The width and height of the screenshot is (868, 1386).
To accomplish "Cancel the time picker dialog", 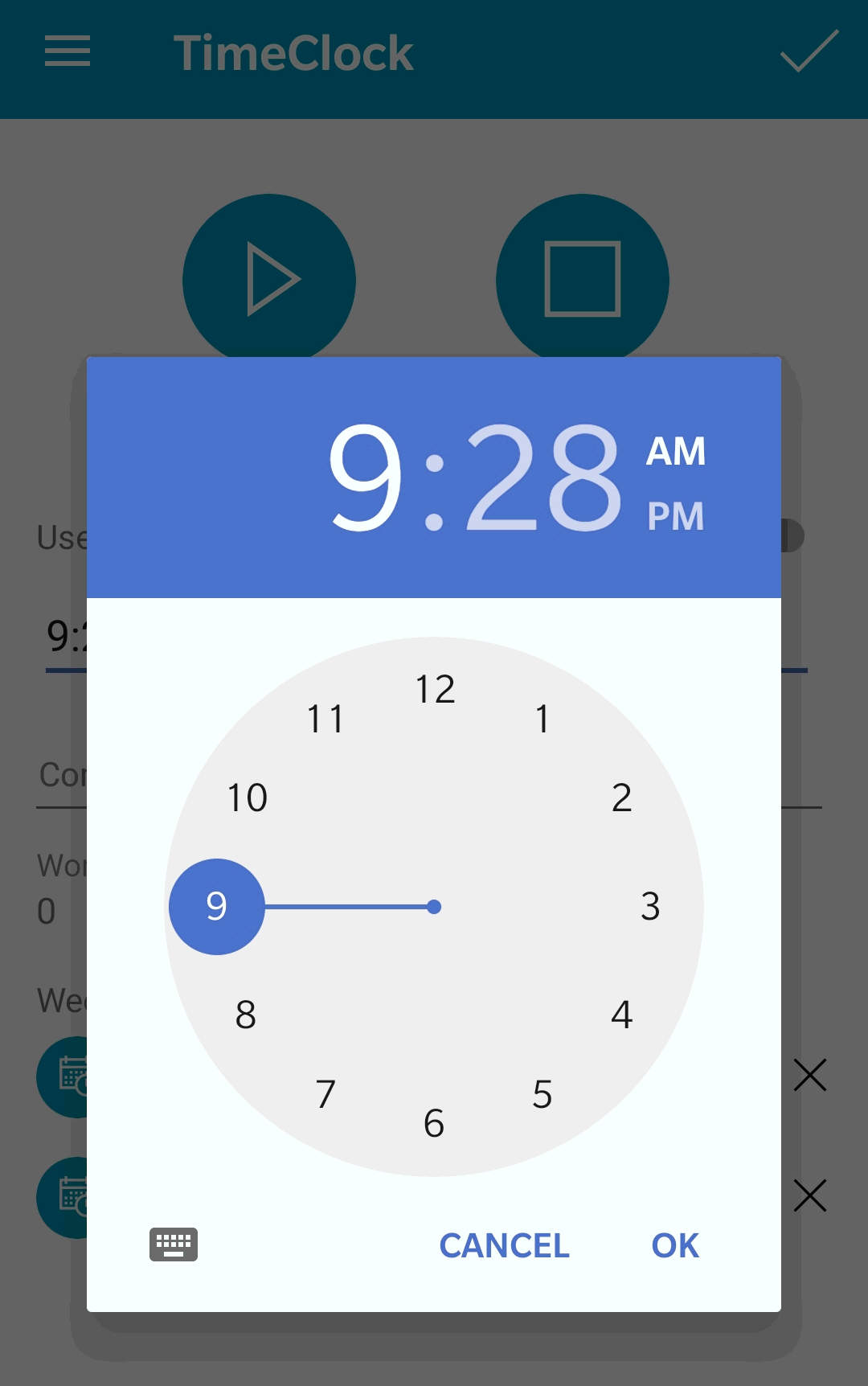I will click(504, 1245).
